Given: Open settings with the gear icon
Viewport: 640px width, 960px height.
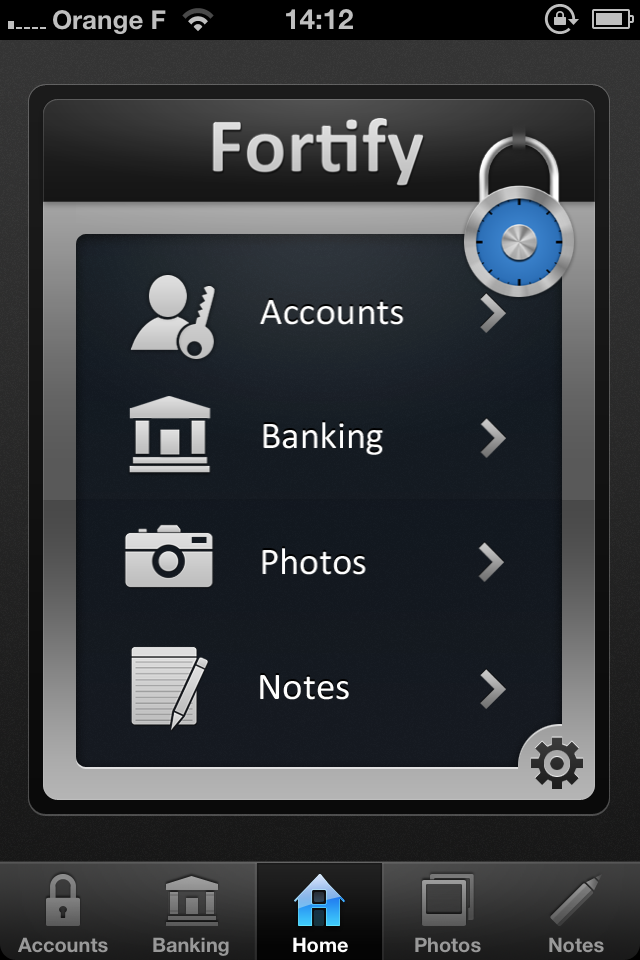Looking at the screenshot, I should pyautogui.click(x=556, y=765).
